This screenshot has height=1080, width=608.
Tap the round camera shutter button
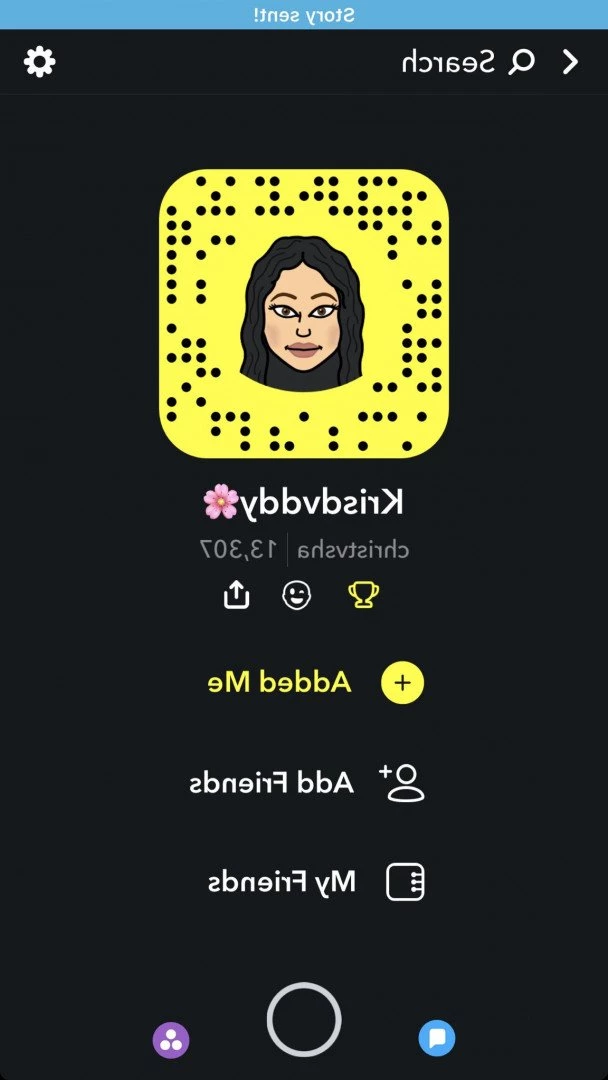coord(304,1019)
